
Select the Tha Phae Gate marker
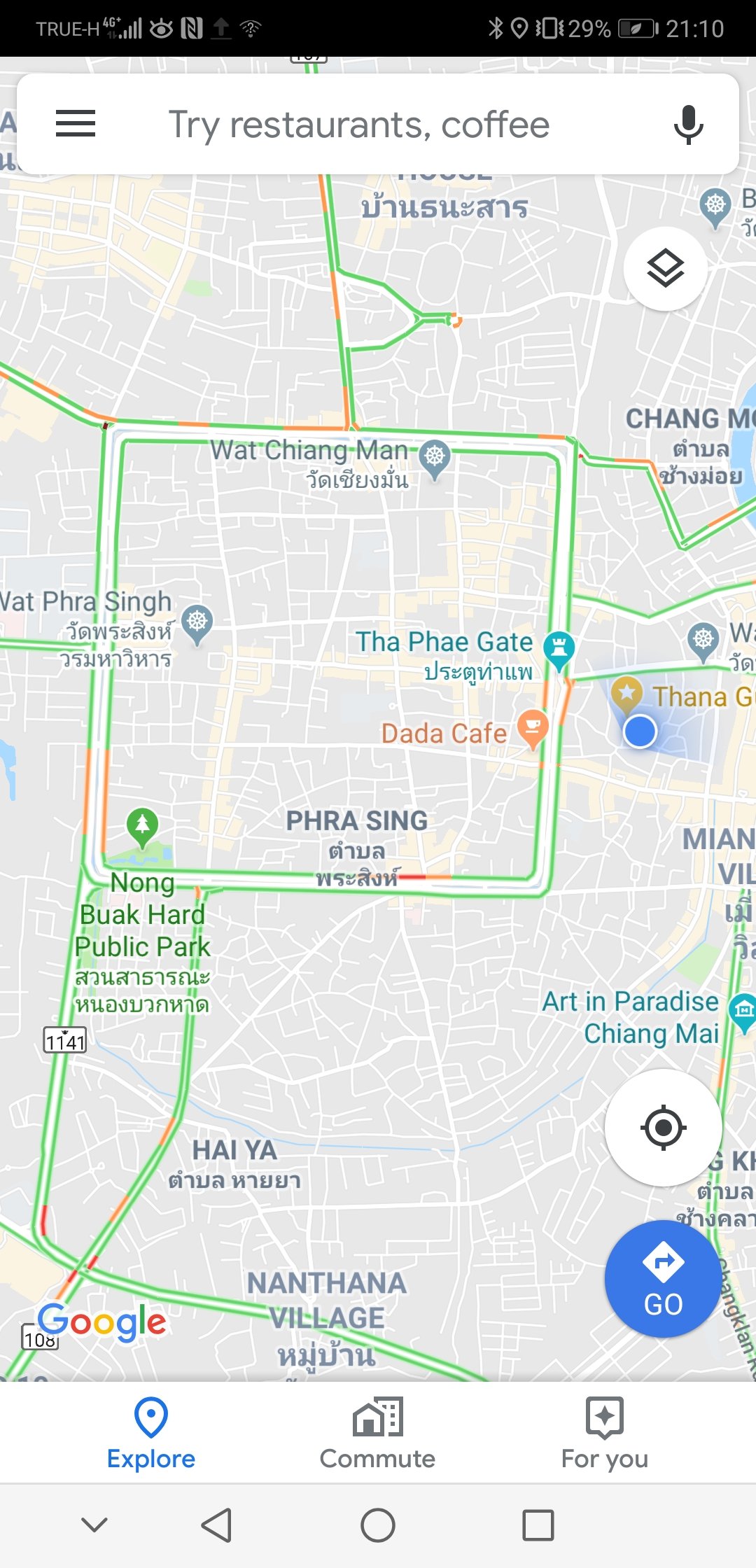(559, 649)
